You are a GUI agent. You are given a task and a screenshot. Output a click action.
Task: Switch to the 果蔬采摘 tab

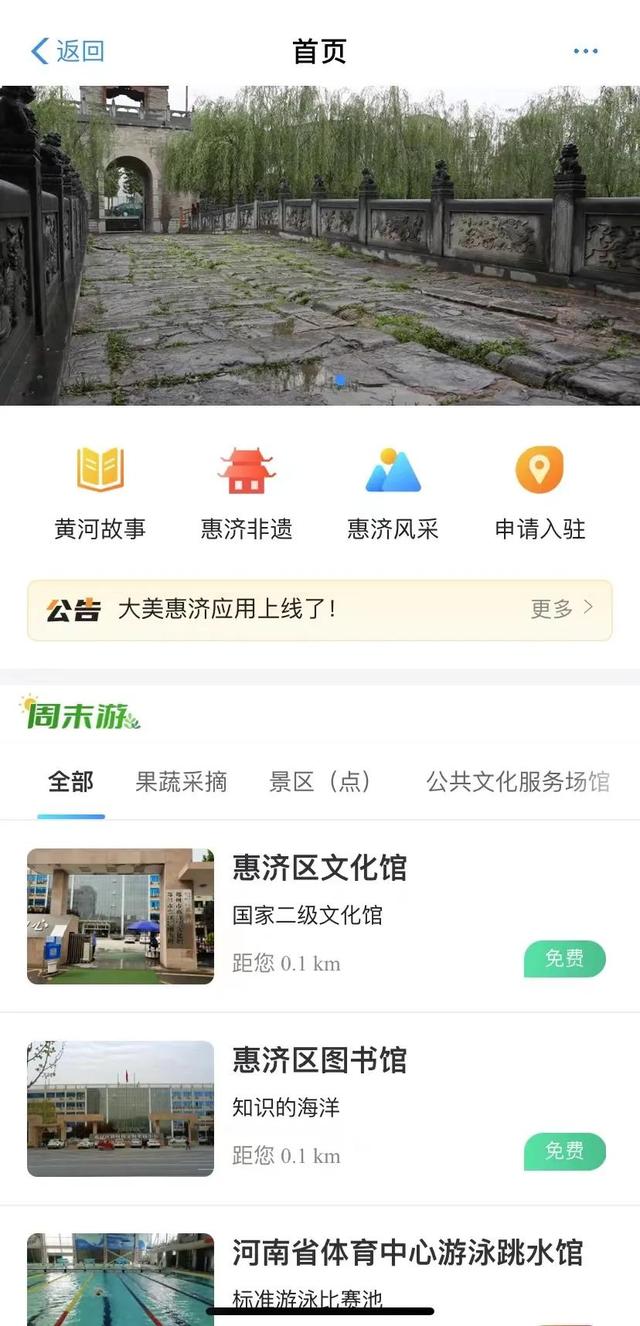pyautogui.click(x=181, y=781)
